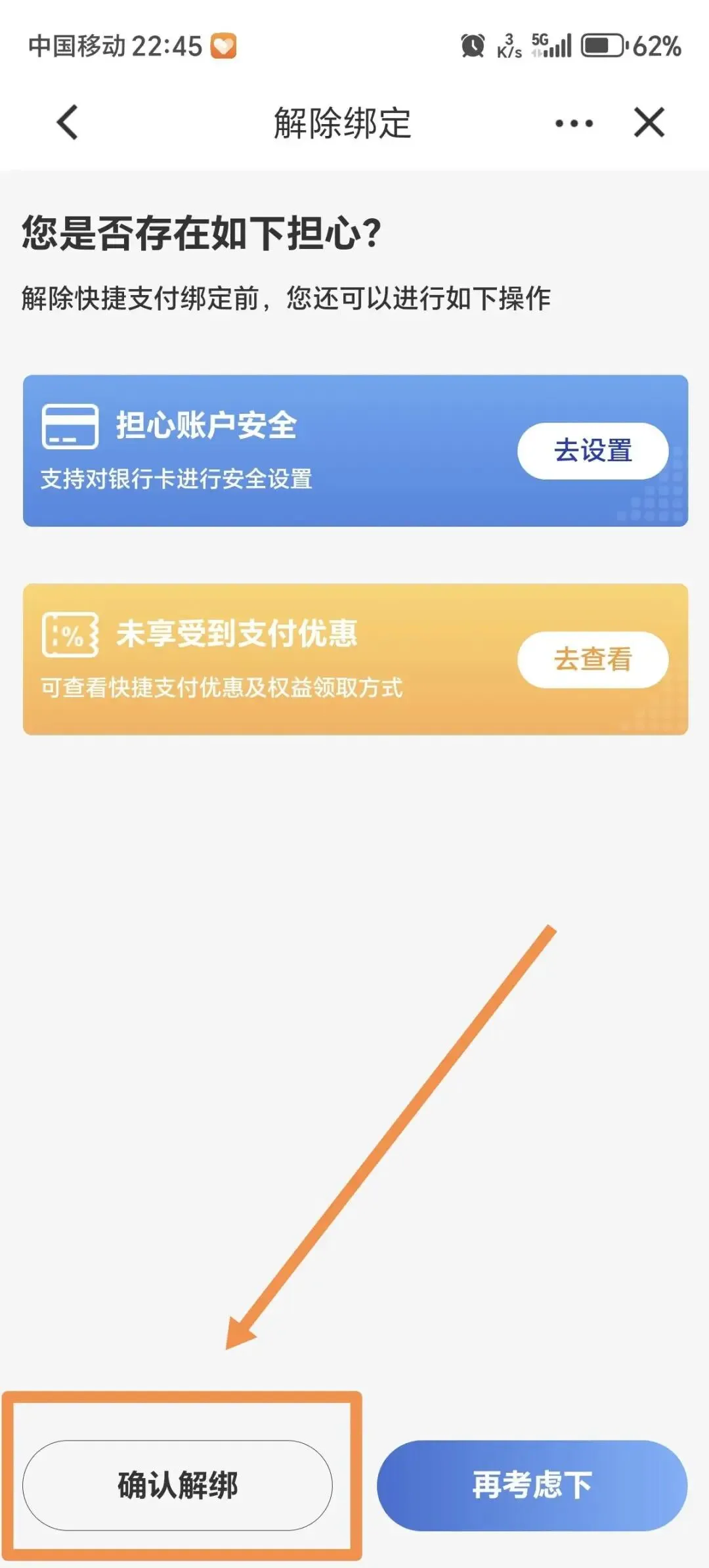Tap 去设置 for account security
709x1568 pixels.
tap(593, 451)
